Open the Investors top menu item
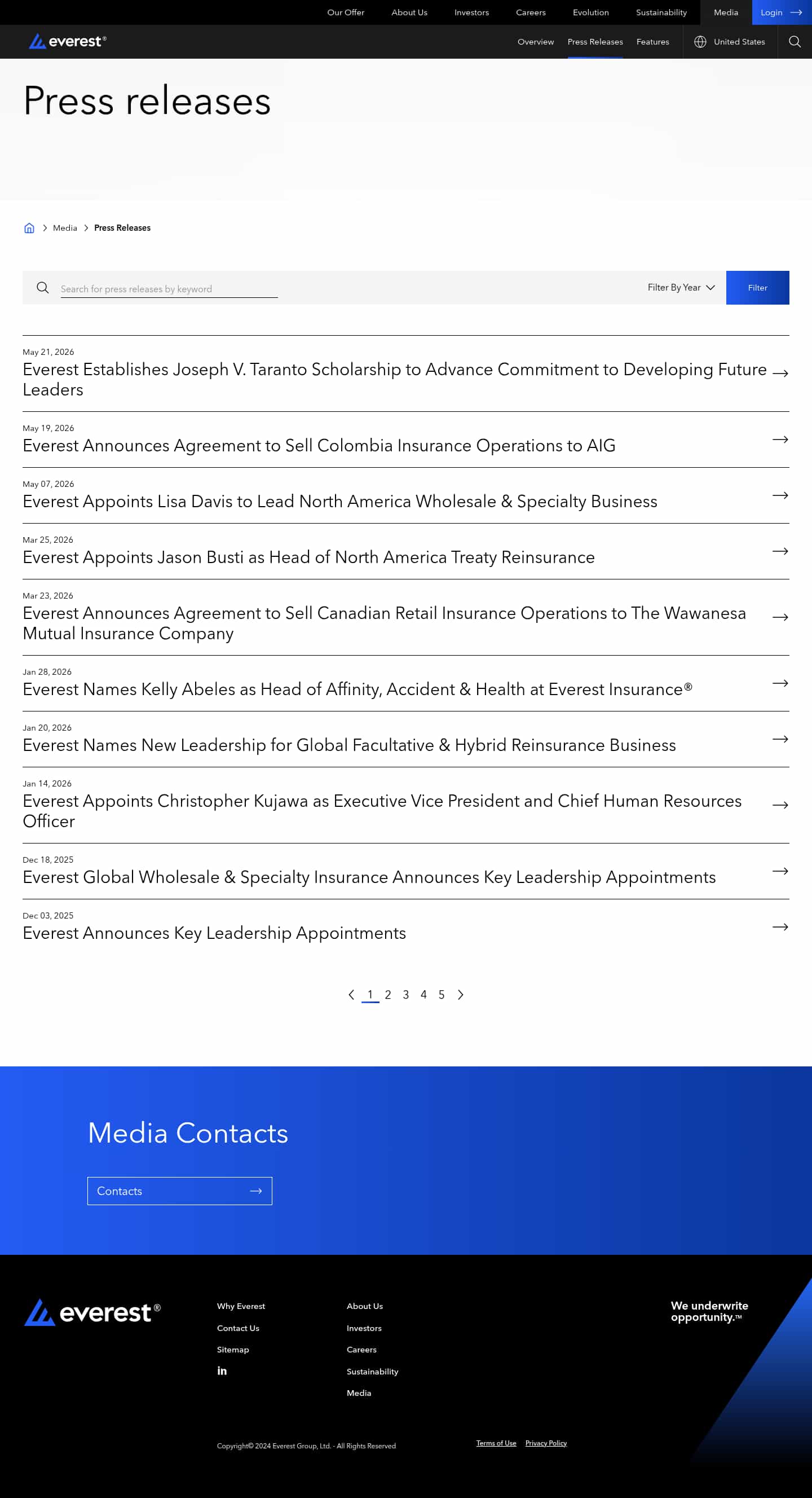The width and height of the screenshot is (812, 1498). pyautogui.click(x=471, y=12)
